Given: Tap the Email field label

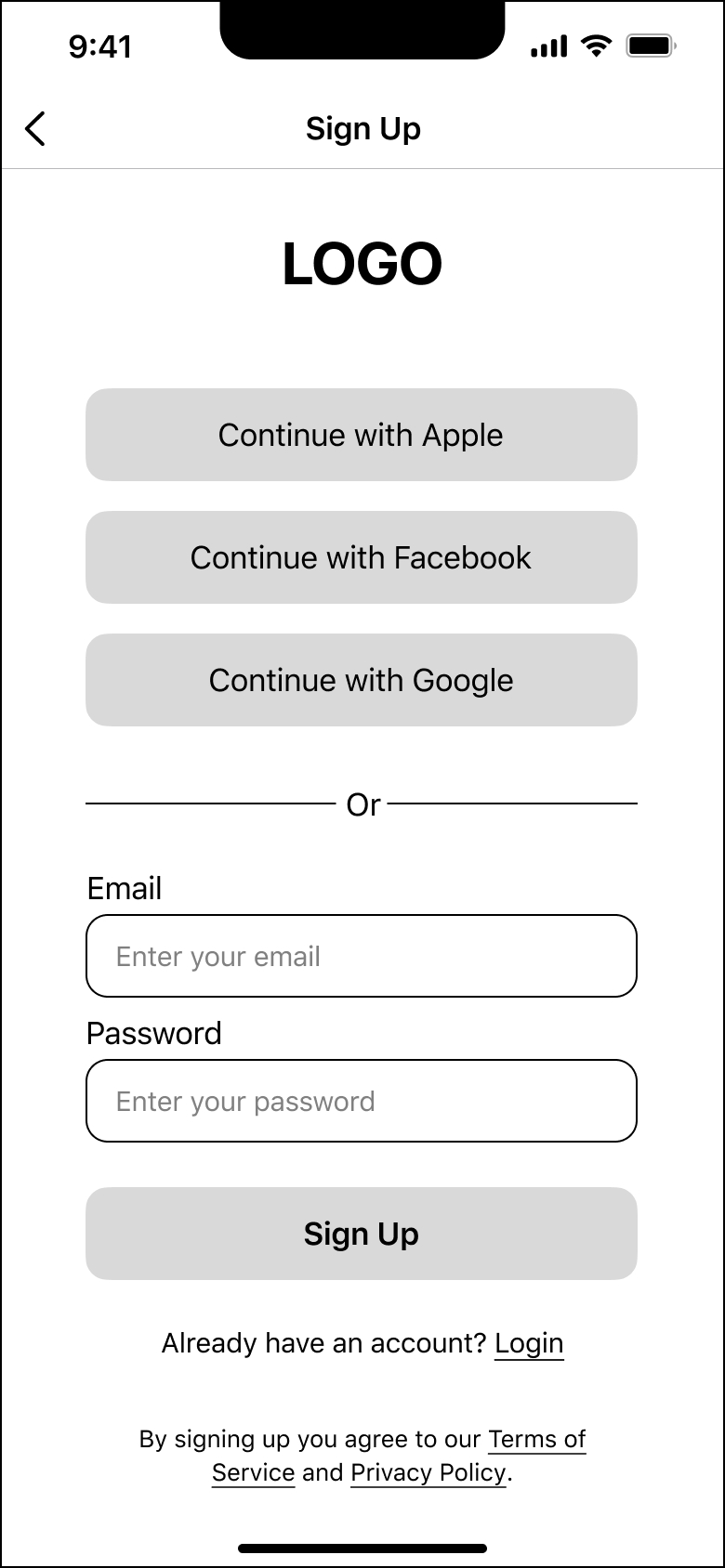Looking at the screenshot, I should point(124,888).
